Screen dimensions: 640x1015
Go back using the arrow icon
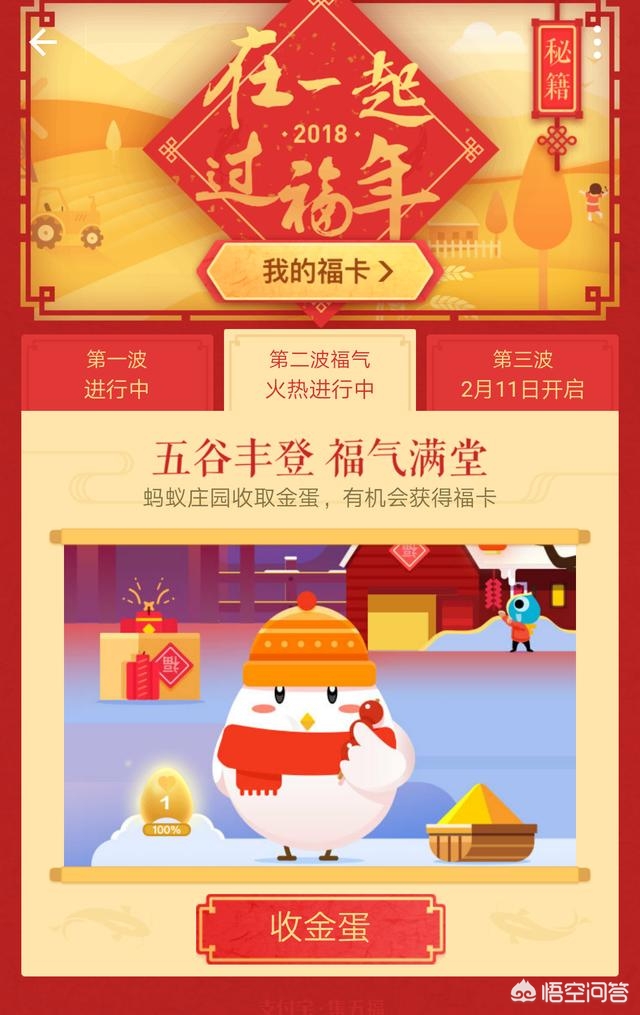43,43
